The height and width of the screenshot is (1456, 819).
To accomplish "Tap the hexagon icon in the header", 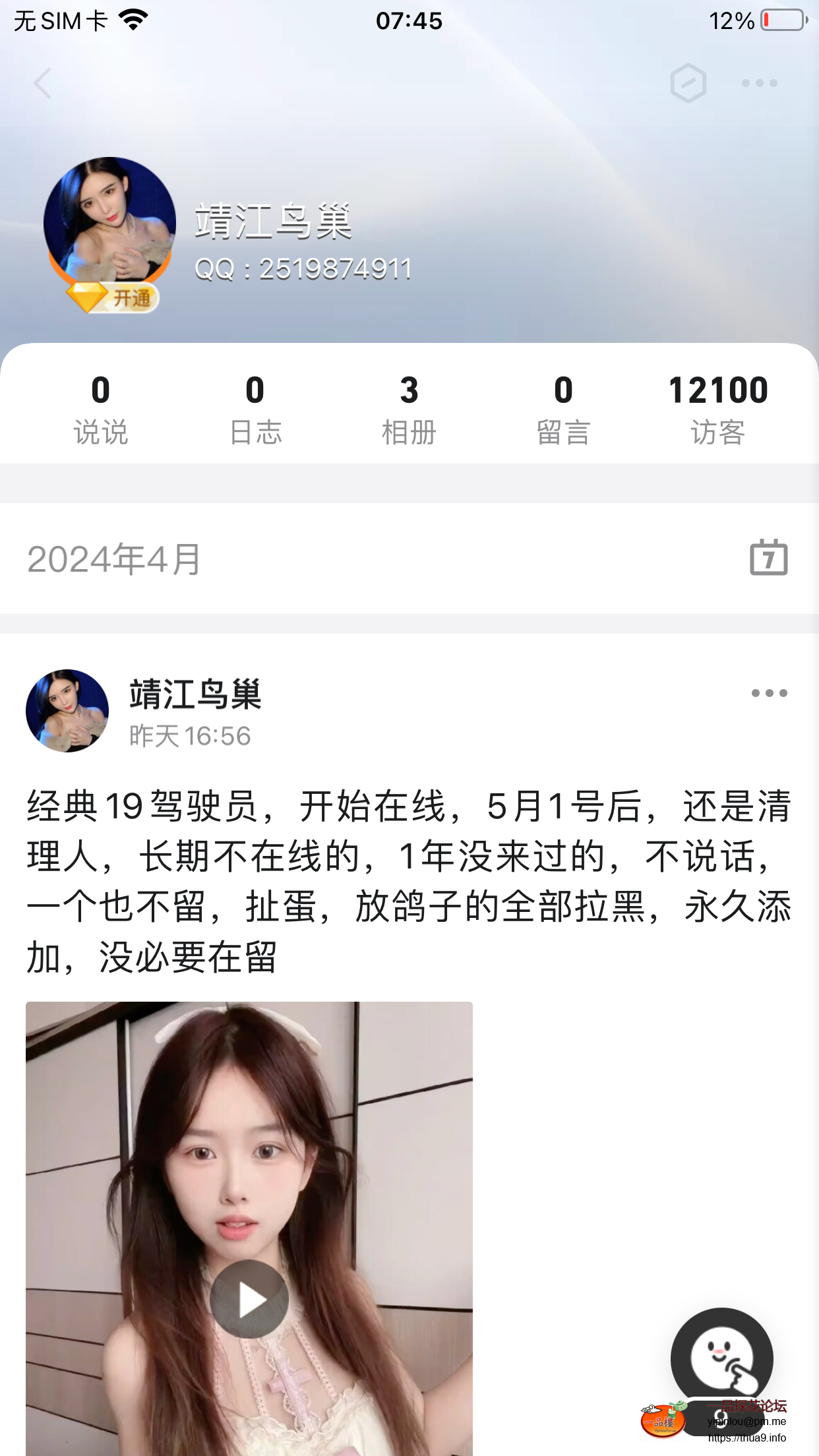I will (x=688, y=83).
